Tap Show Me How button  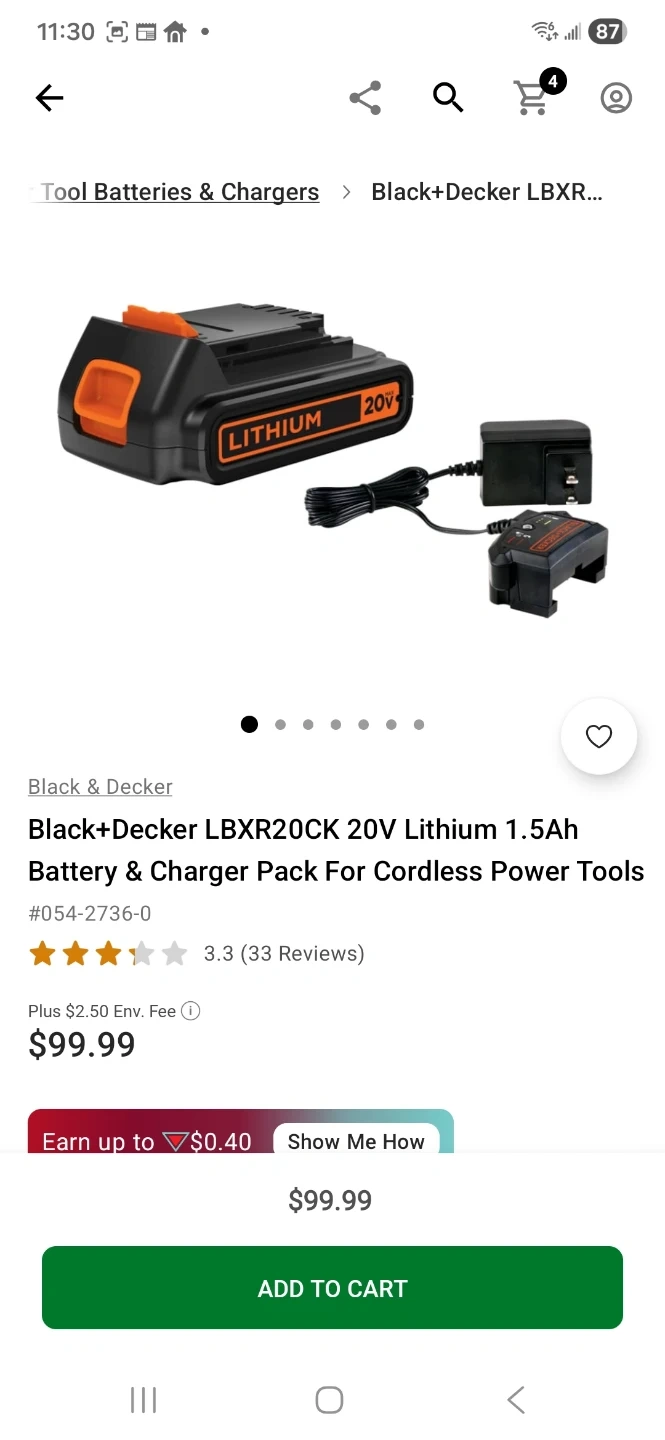point(356,1141)
